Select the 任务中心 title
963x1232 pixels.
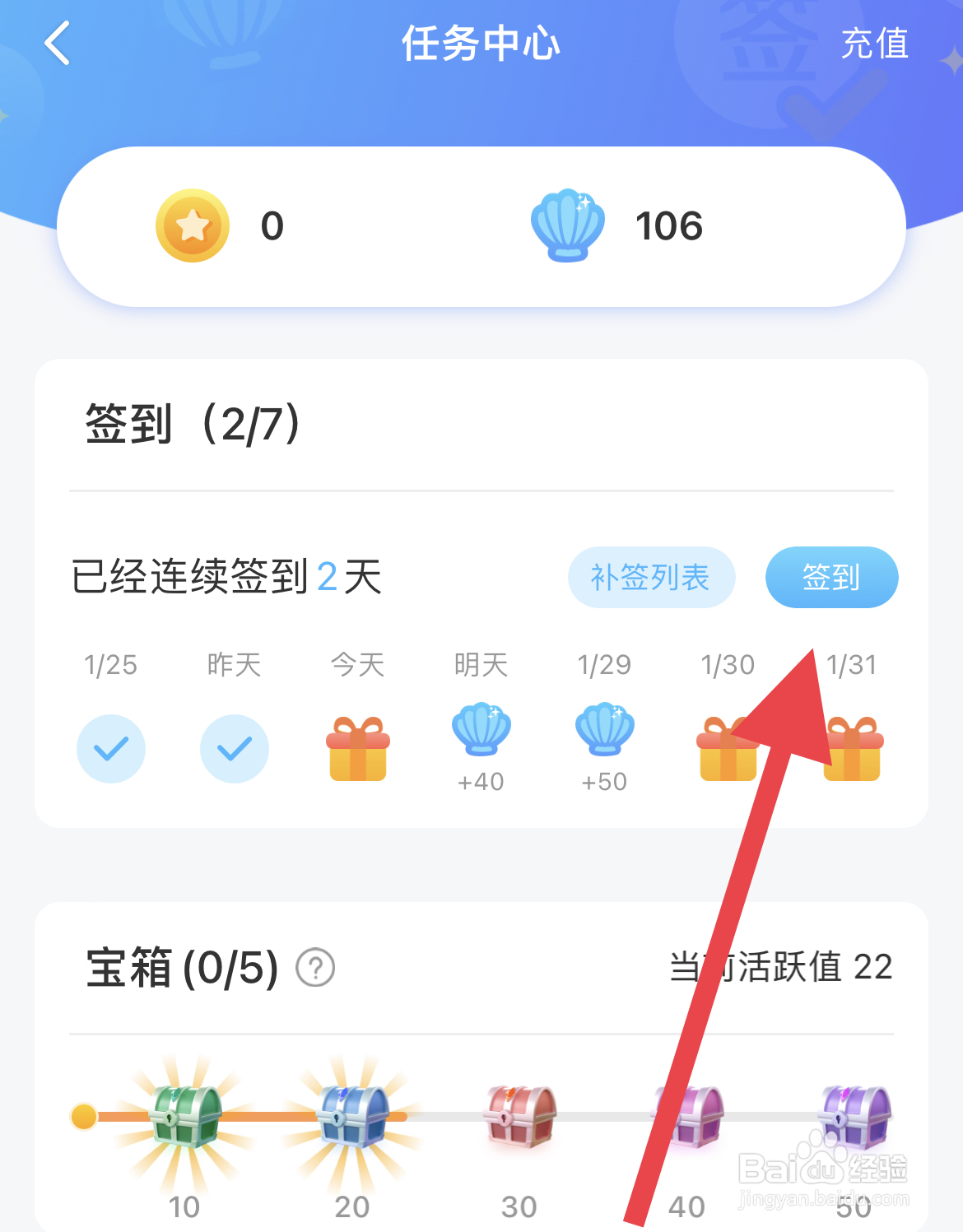coord(481,43)
